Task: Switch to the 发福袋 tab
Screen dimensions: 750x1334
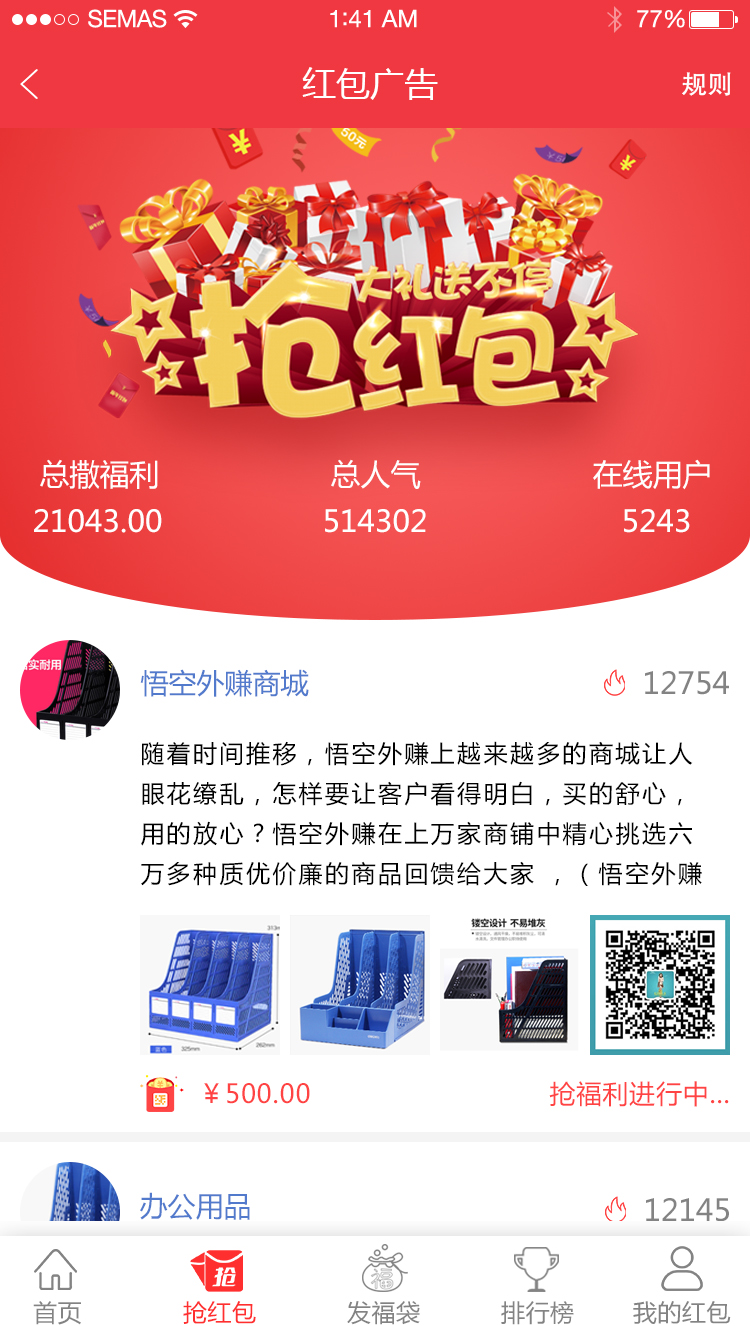Action: click(x=383, y=1286)
